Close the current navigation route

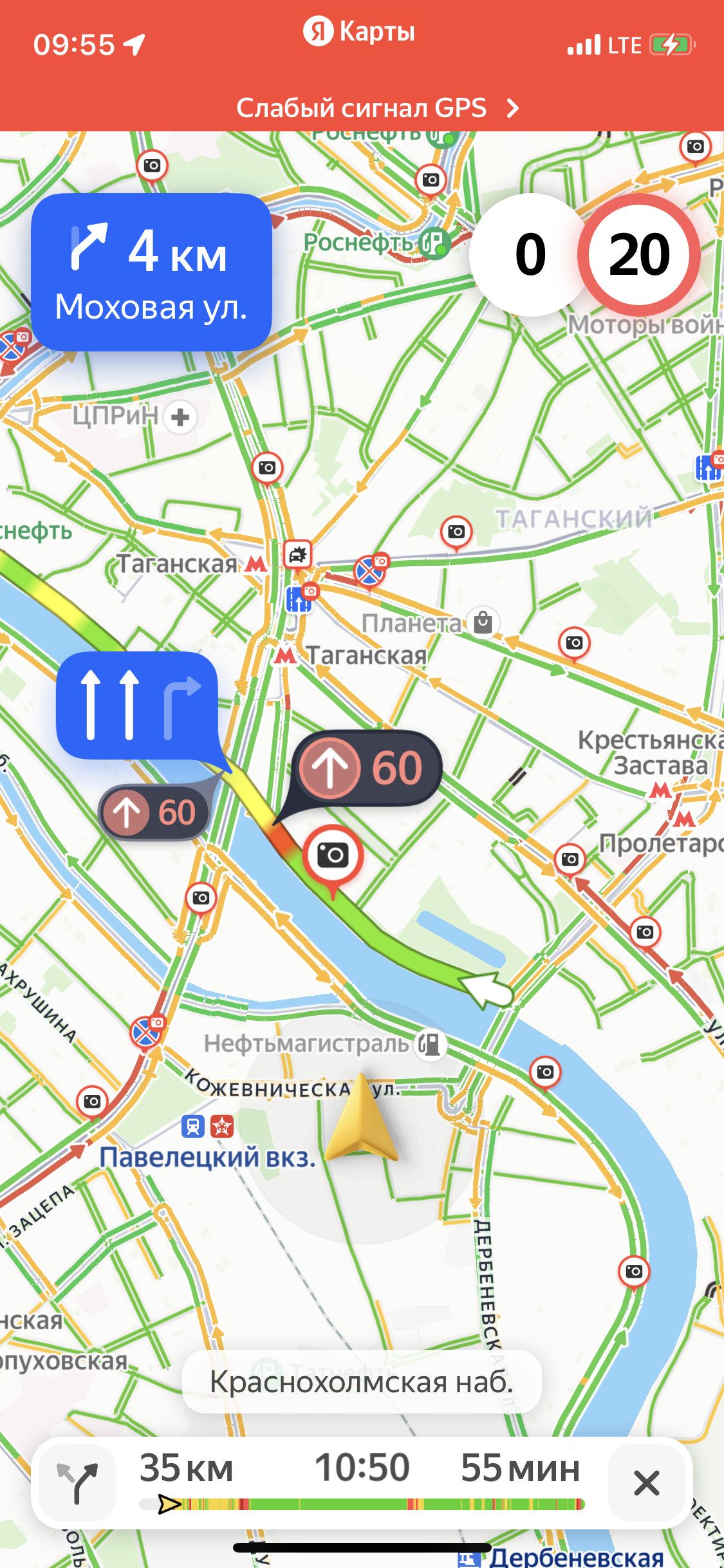click(646, 1483)
